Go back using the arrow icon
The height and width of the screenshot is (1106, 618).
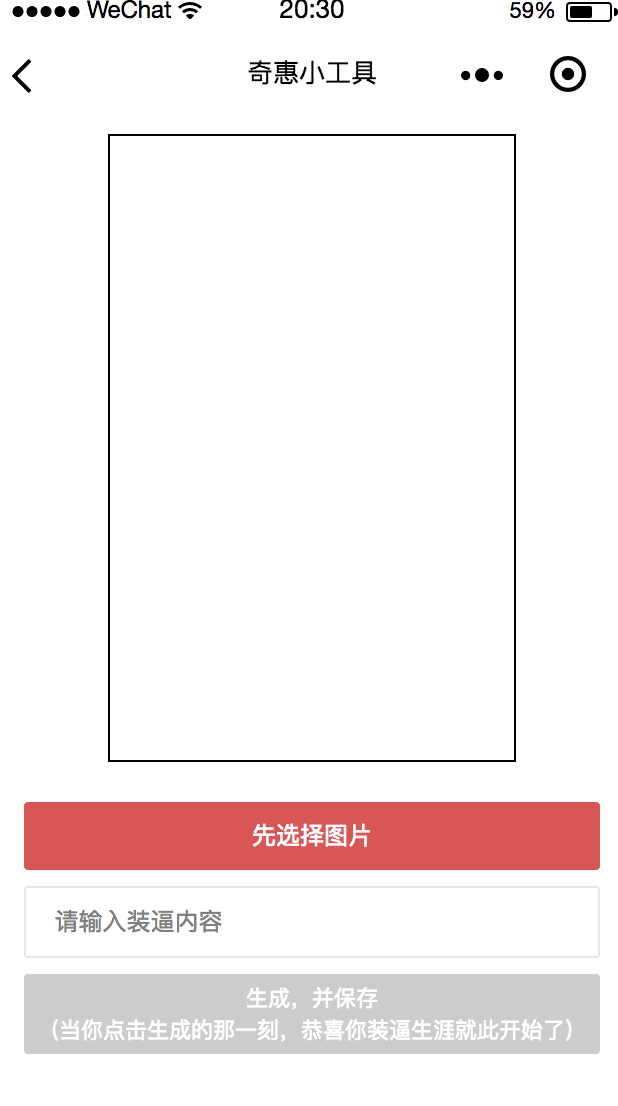pyautogui.click(x=22, y=75)
